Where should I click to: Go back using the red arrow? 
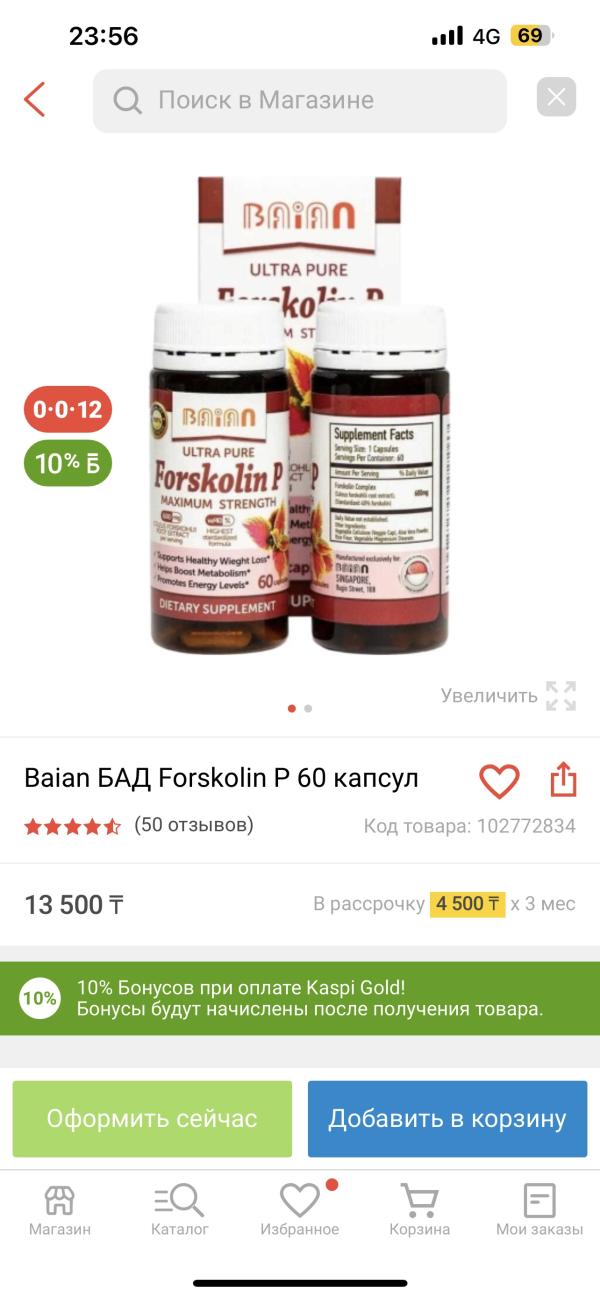[35, 100]
